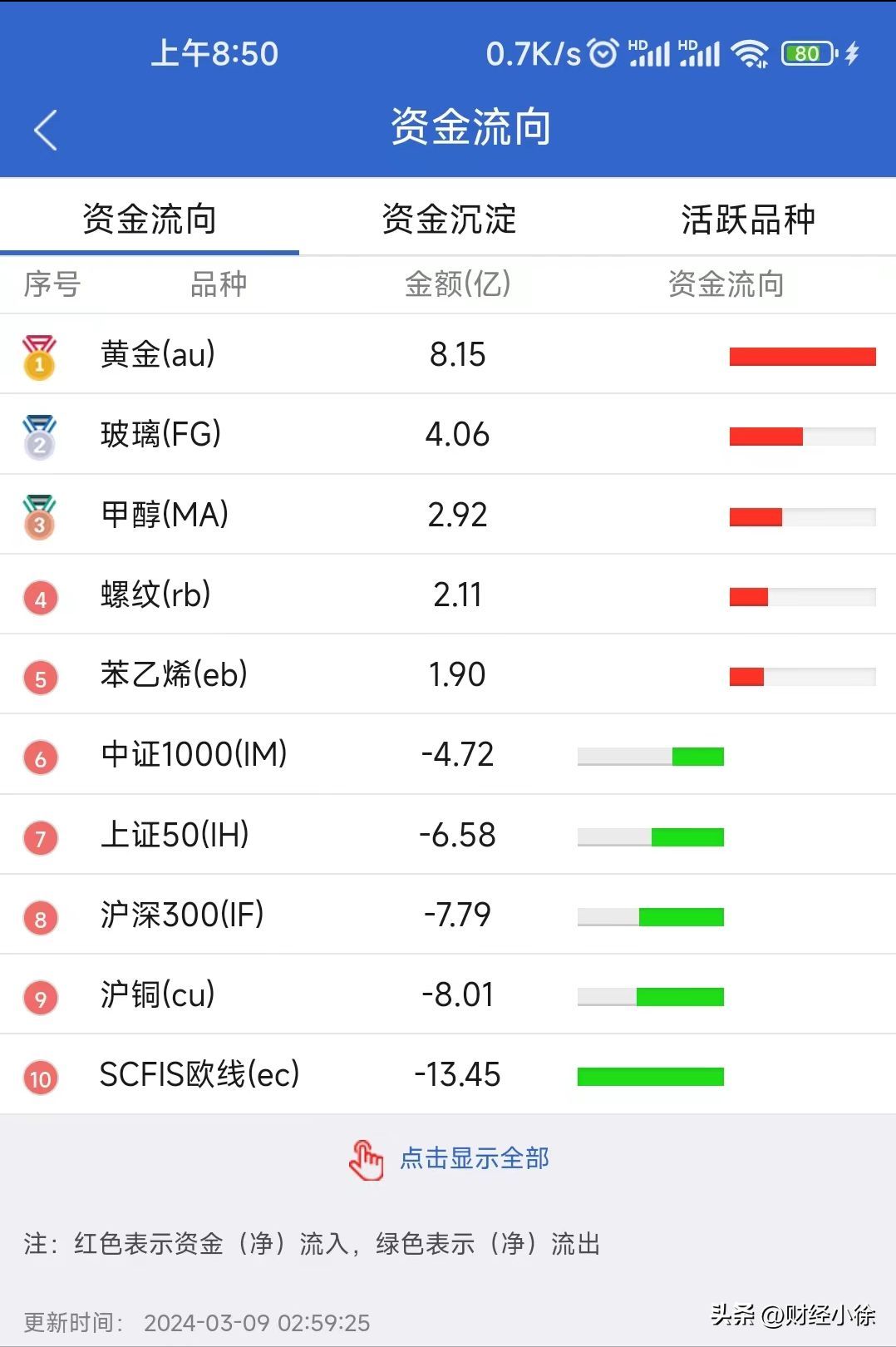This screenshot has width=896, height=1347.
Task: Tap the green outflow bar for SCFIS欧线(ec)
Action: pyautogui.click(x=651, y=1074)
